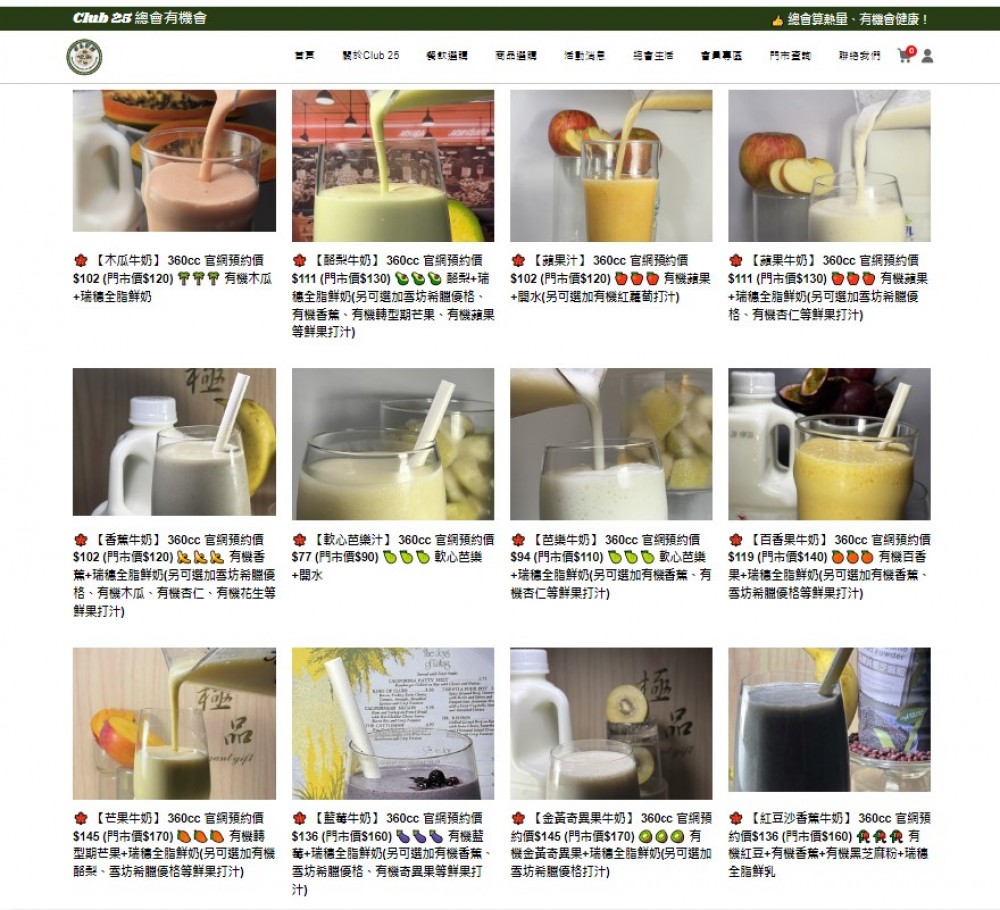Open 關於Club 25 menu item
Image resolution: width=1000 pixels, height=910 pixels.
(371, 56)
